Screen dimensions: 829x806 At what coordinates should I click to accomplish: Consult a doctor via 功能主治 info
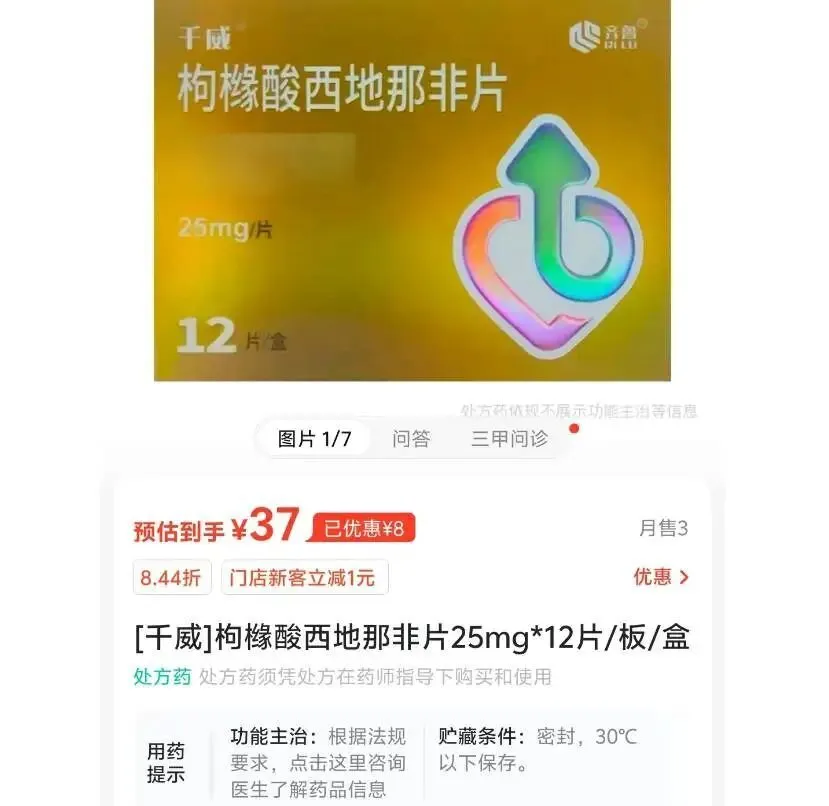[x=318, y=763]
